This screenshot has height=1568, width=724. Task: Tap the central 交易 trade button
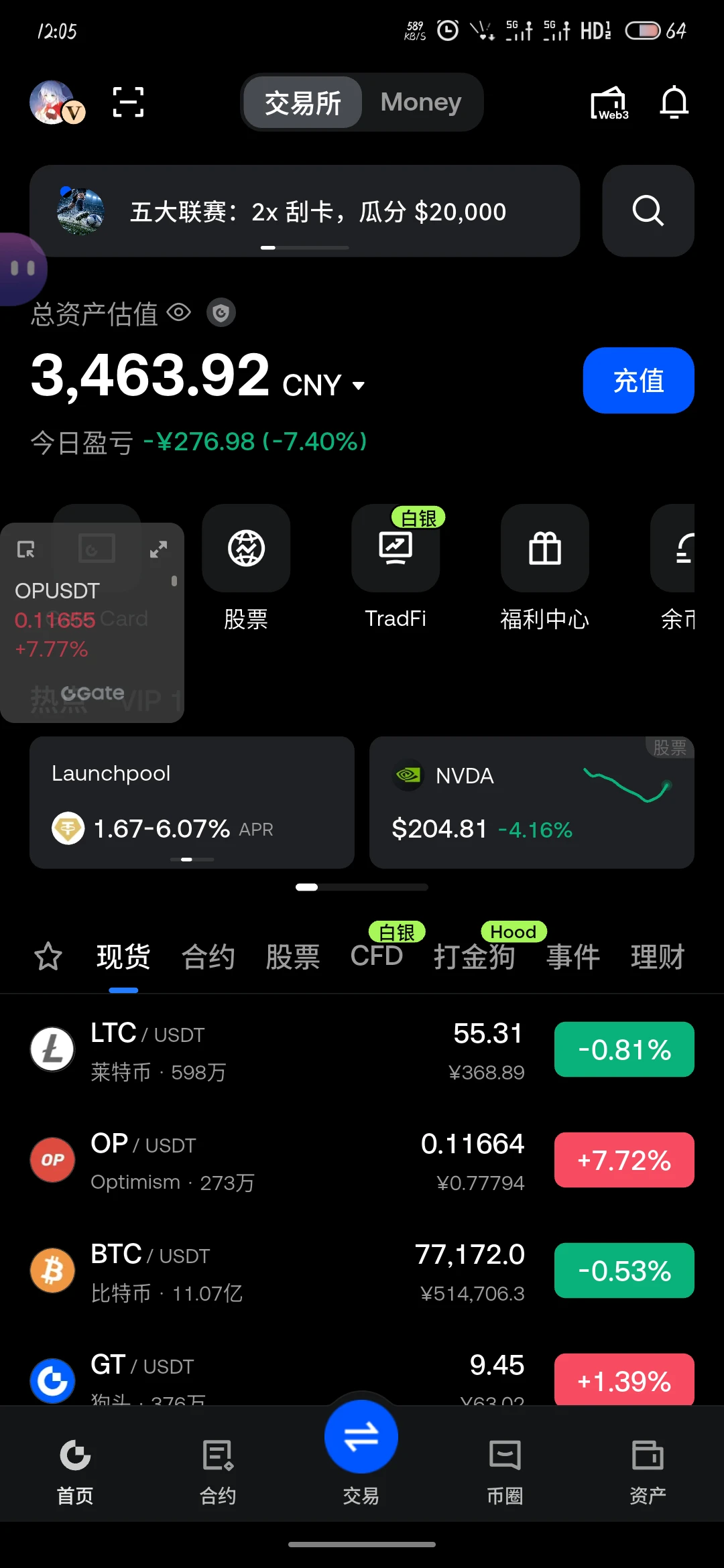pyautogui.click(x=361, y=1437)
